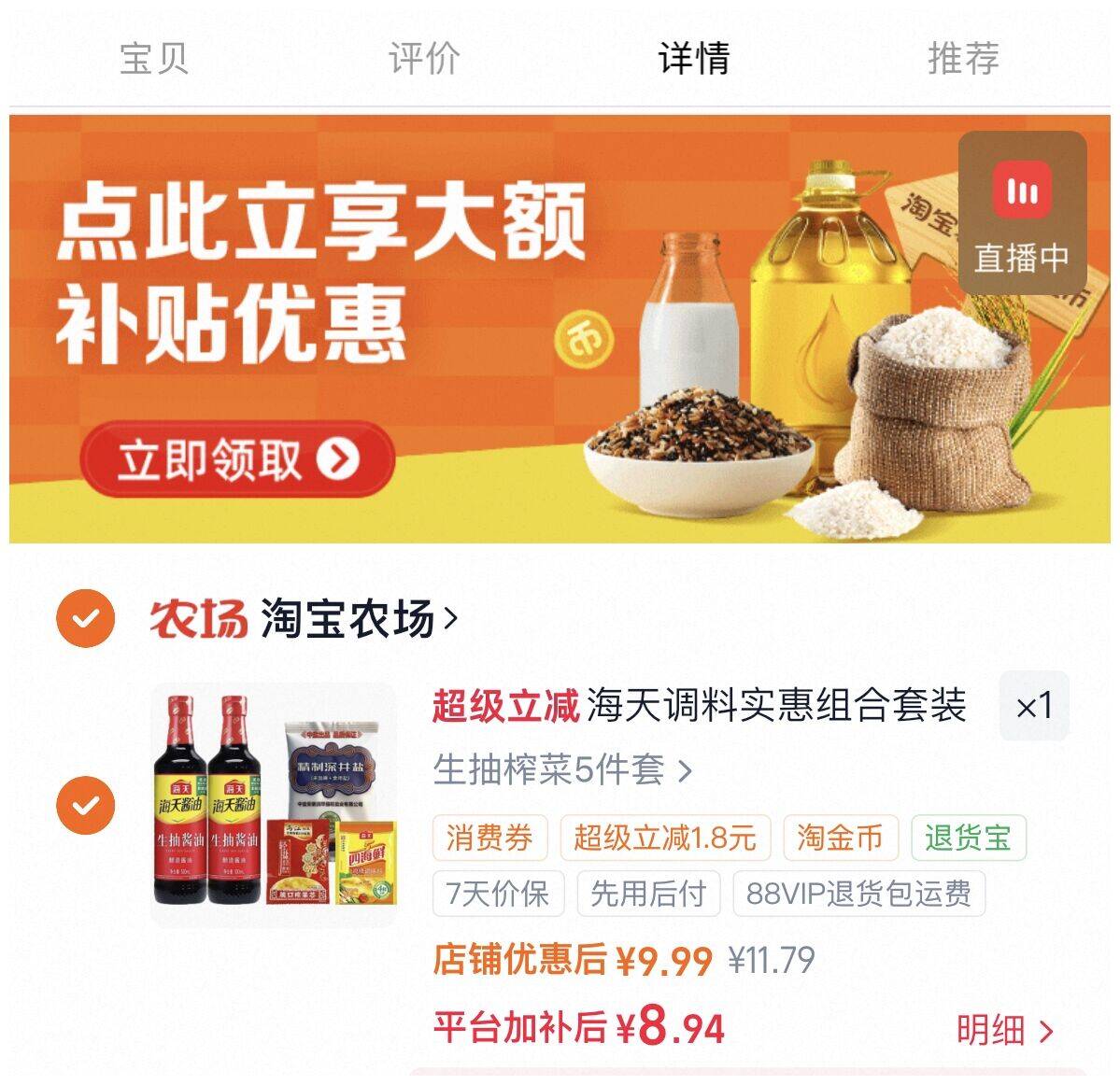
Task: Switch to the 推荐 tab
Action: point(964,59)
